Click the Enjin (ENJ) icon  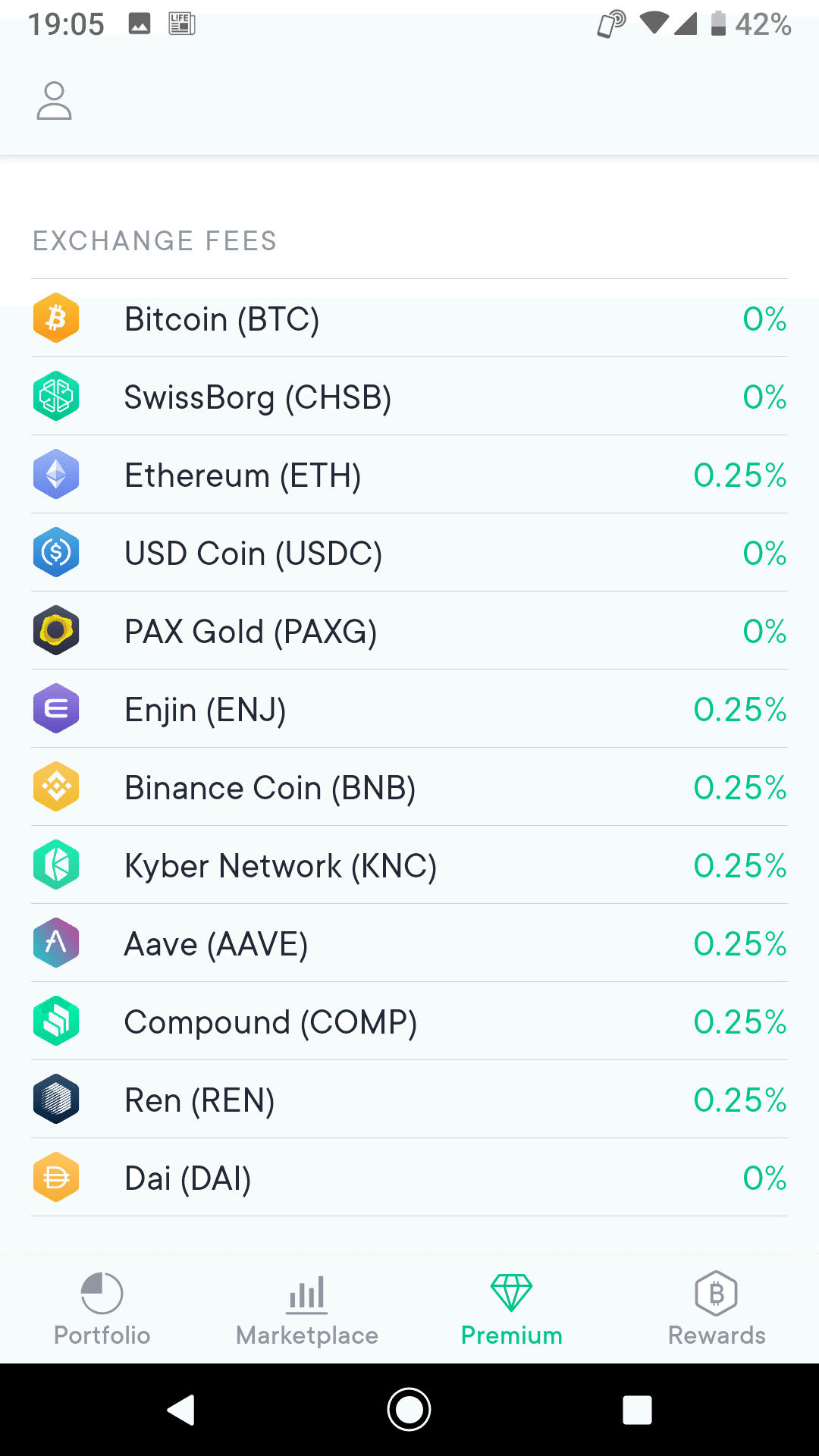click(x=56, y=708)
